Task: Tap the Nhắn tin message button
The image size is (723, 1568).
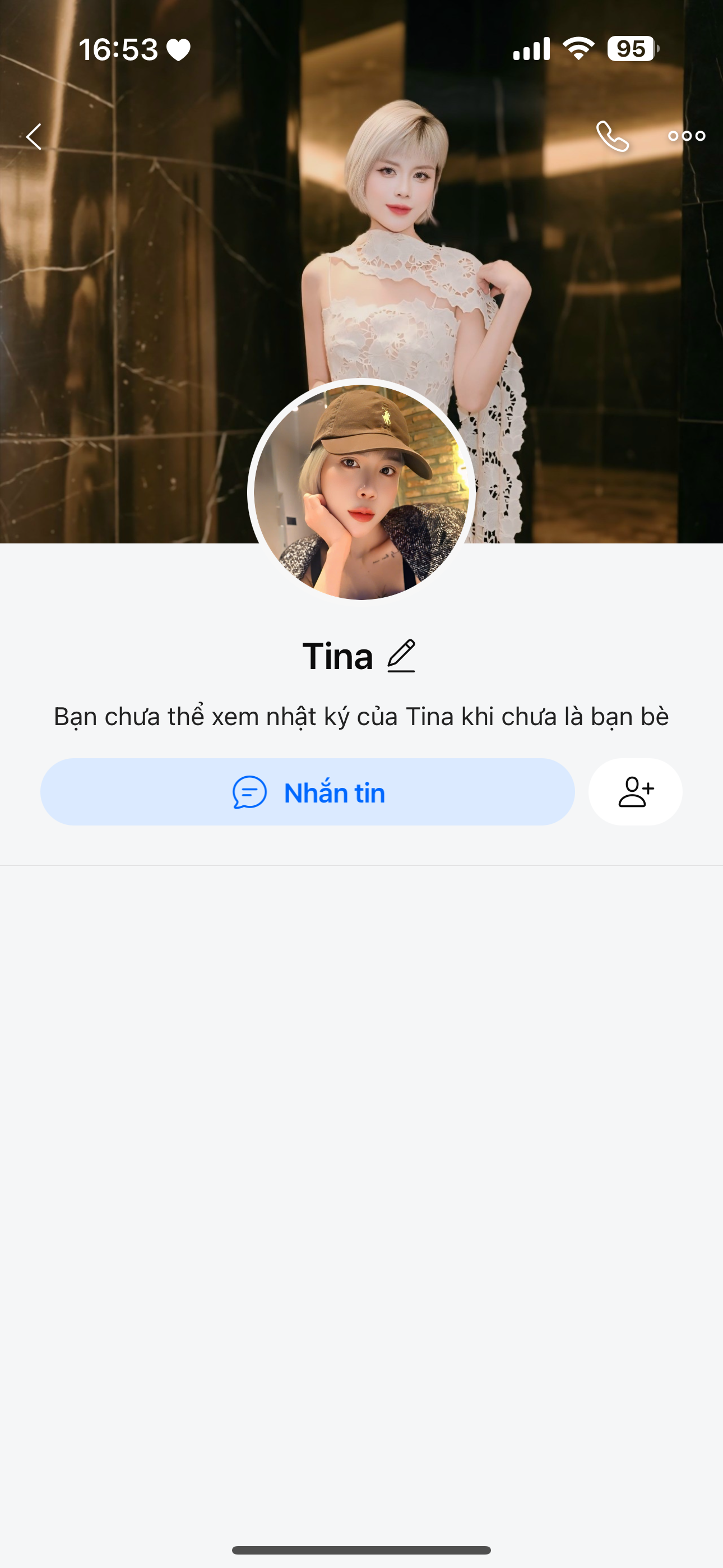Action: (307, 792)
